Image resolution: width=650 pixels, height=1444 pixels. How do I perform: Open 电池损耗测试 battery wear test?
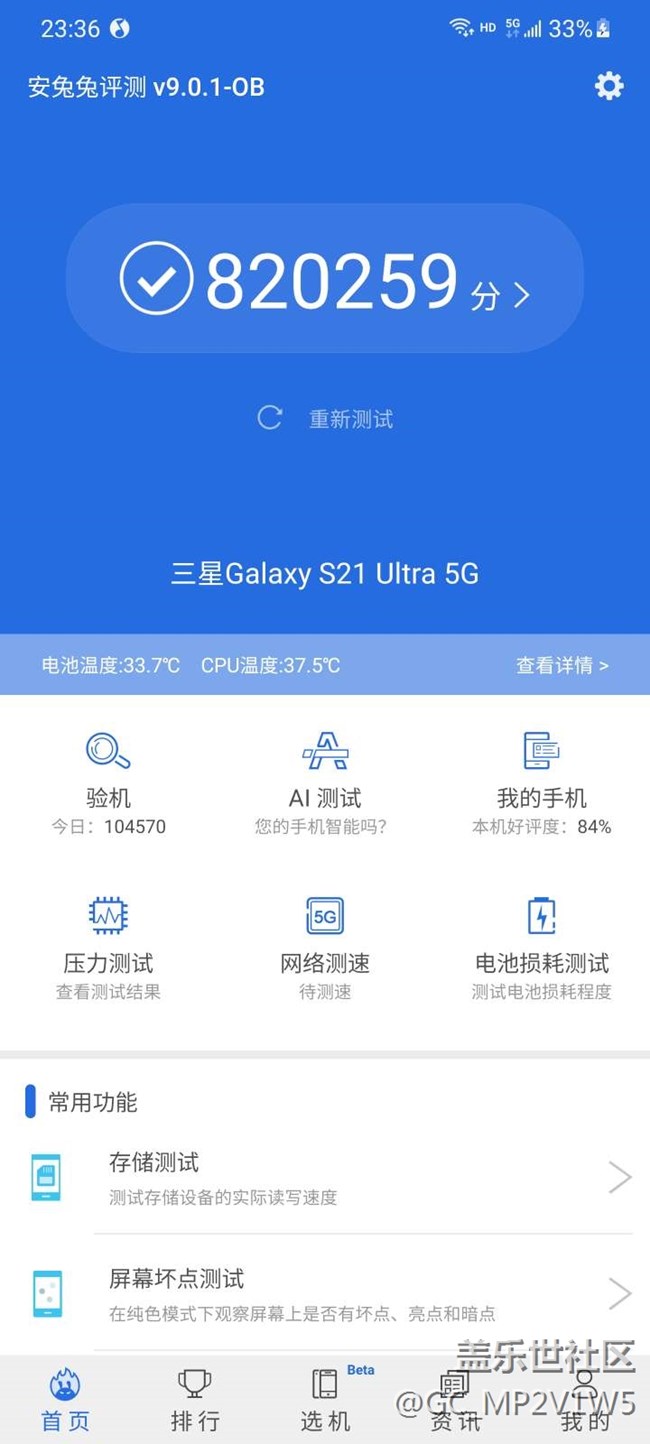coord(541,948)
